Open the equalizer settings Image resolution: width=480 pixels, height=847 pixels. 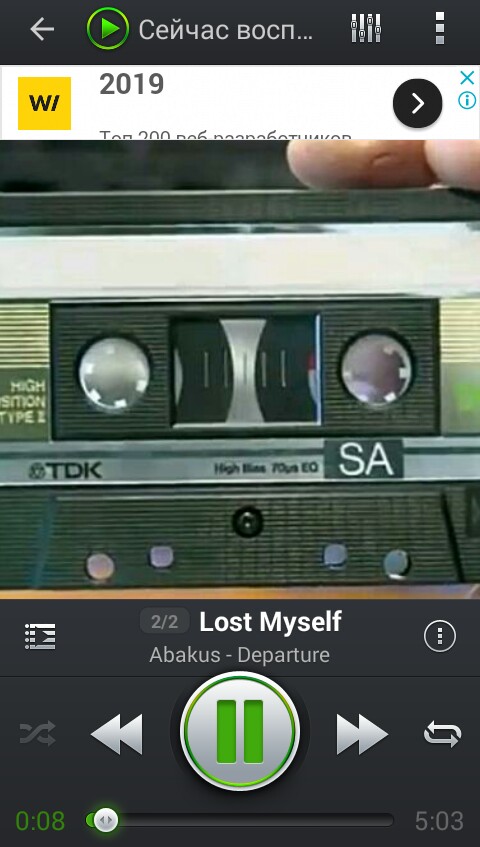[366, 29]
